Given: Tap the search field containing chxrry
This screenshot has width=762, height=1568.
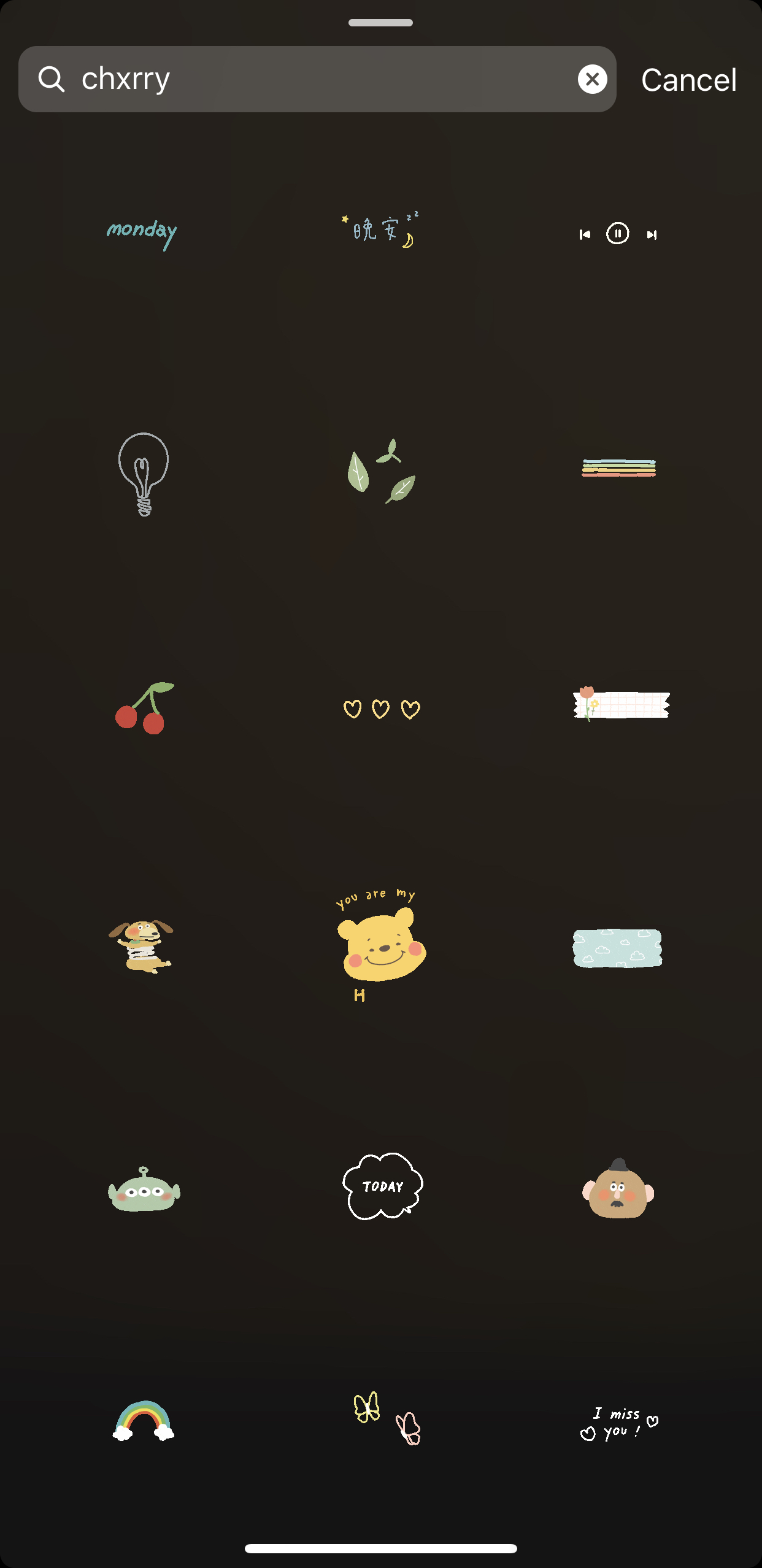Looking at the screenshot, I should [307, 79].
